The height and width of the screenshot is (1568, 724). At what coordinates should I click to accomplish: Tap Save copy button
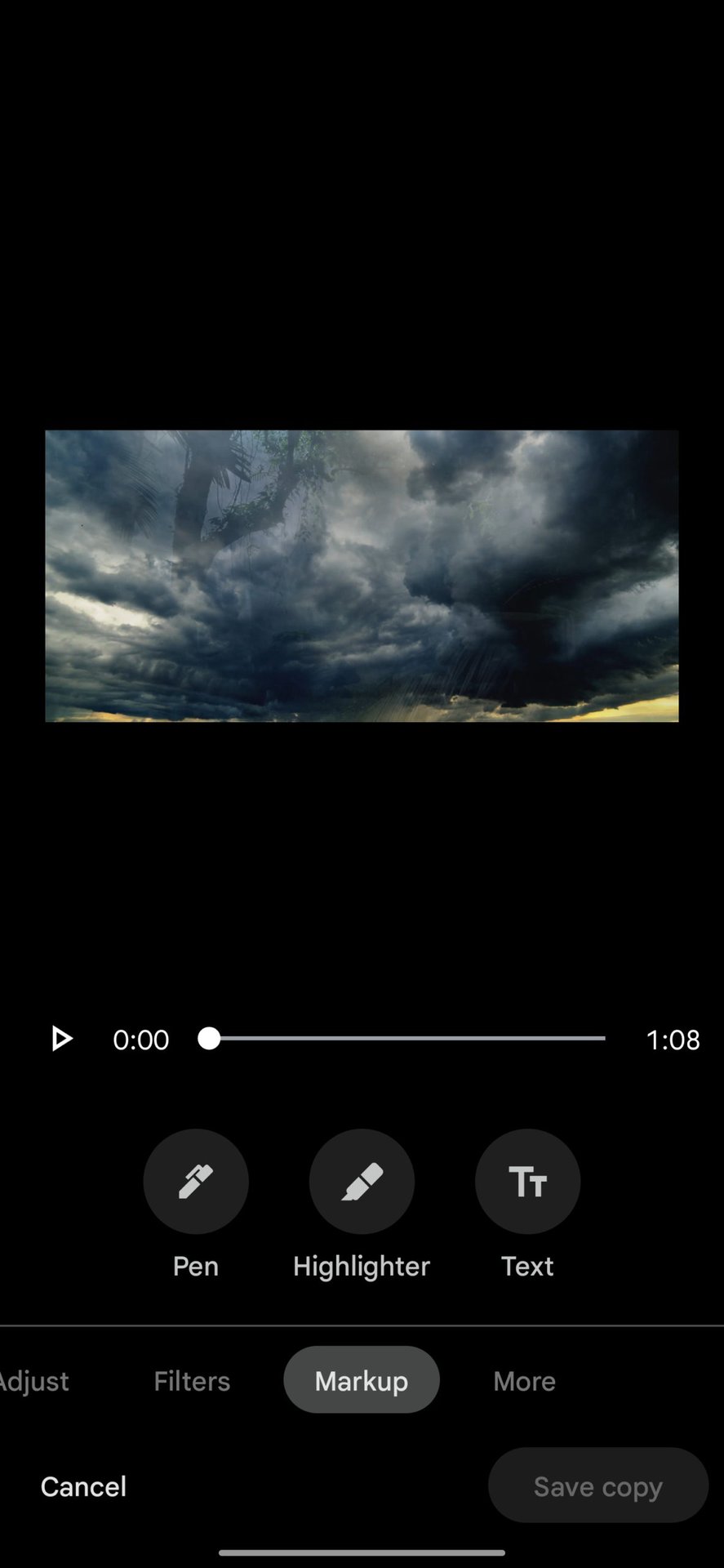(597, 1486)
